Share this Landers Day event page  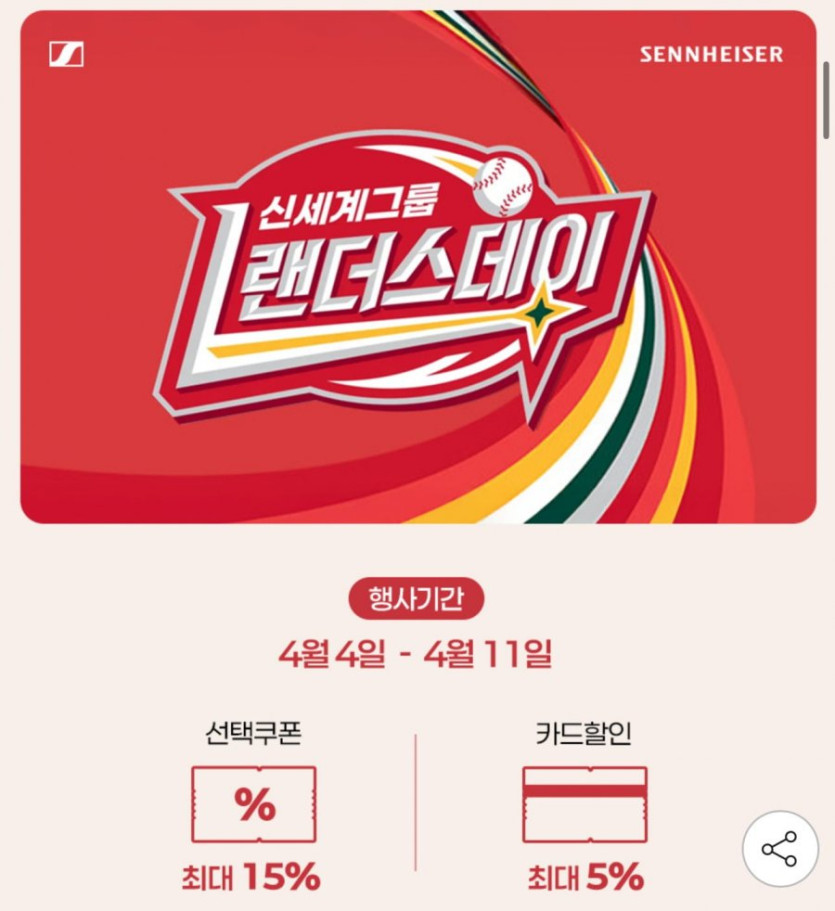coord(779,848)
